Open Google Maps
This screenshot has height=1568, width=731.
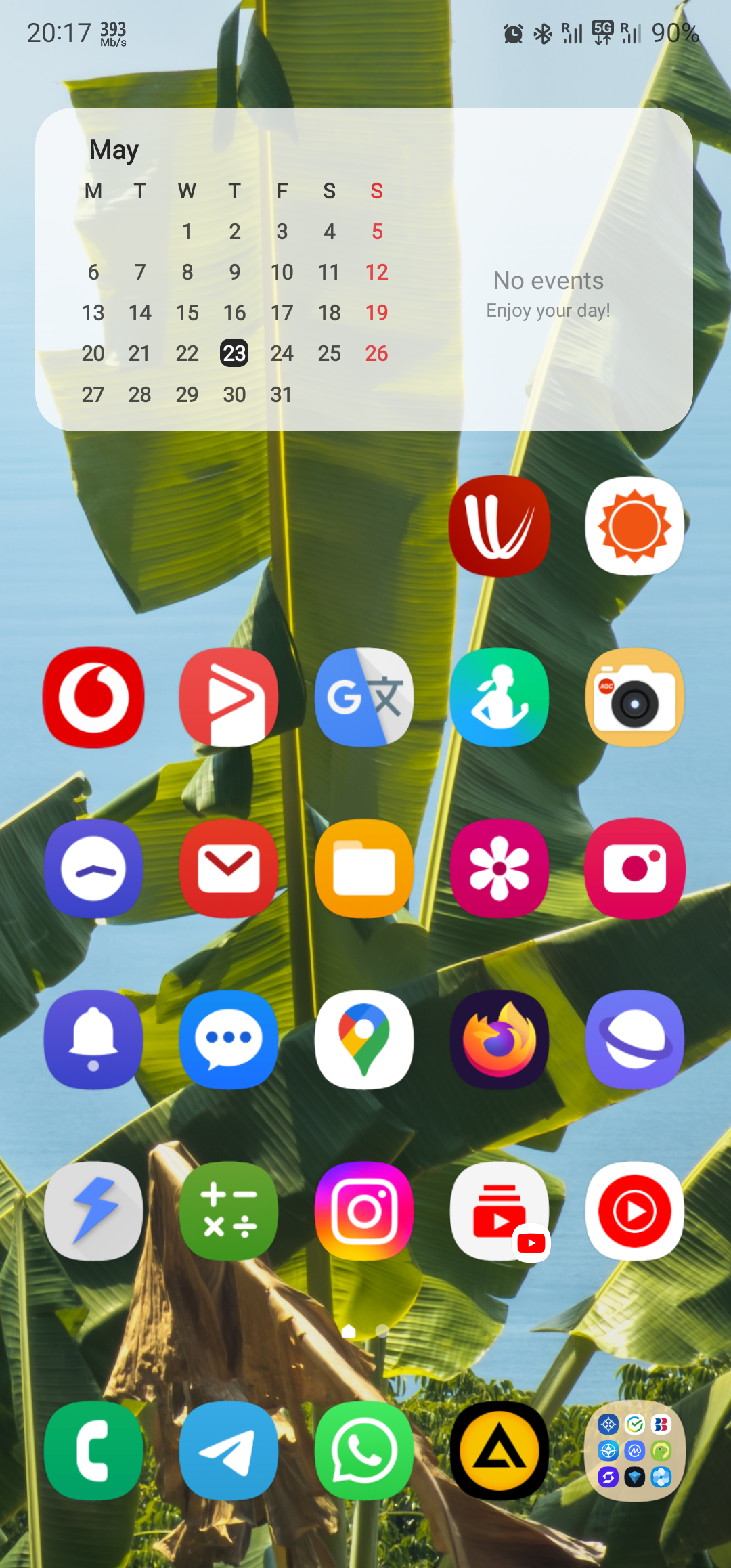364,1040
